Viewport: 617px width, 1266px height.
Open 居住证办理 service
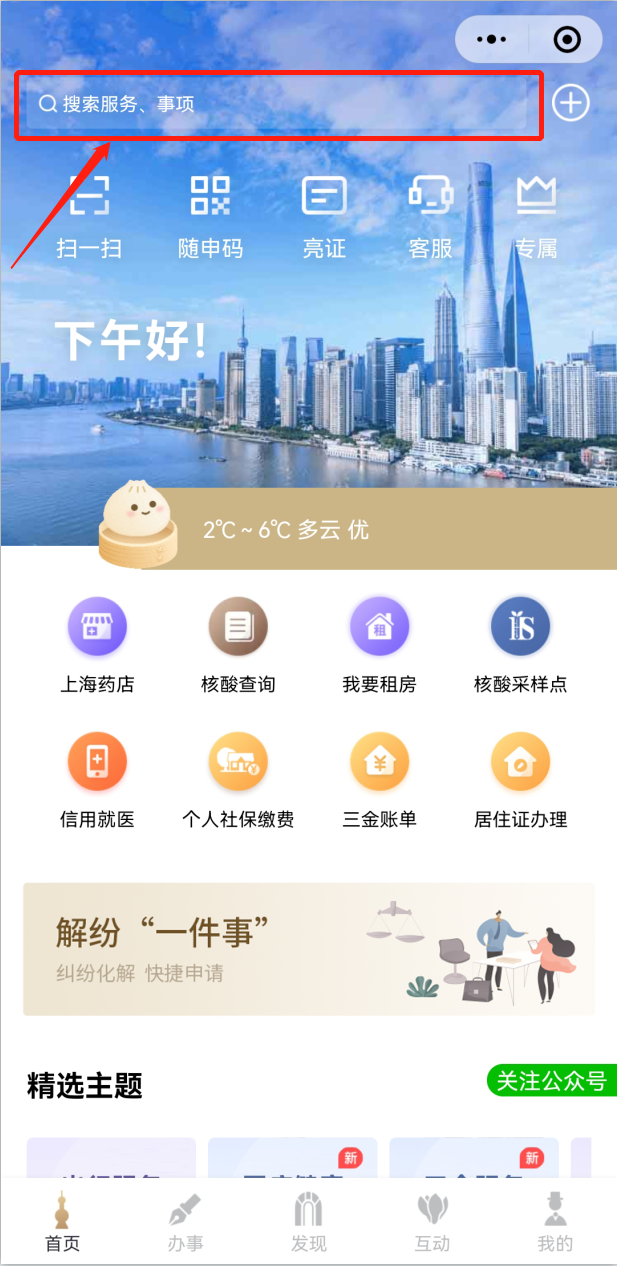click(520, 781)
